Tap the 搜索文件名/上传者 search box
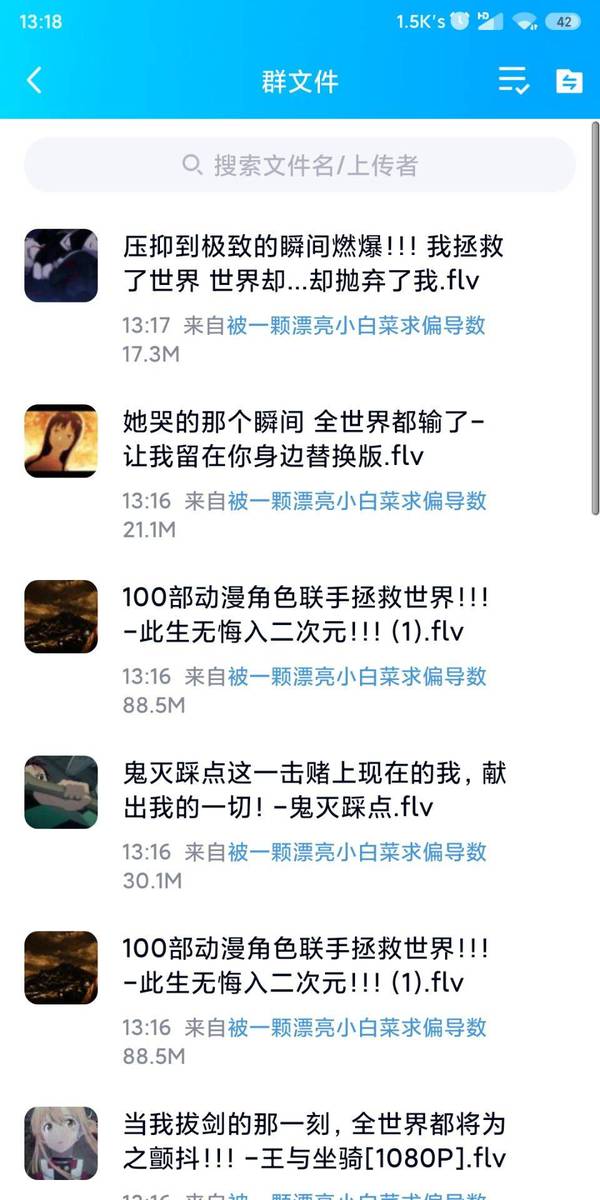The width and height of the screenshot is (600, 1200). click(x=300, y=165)
